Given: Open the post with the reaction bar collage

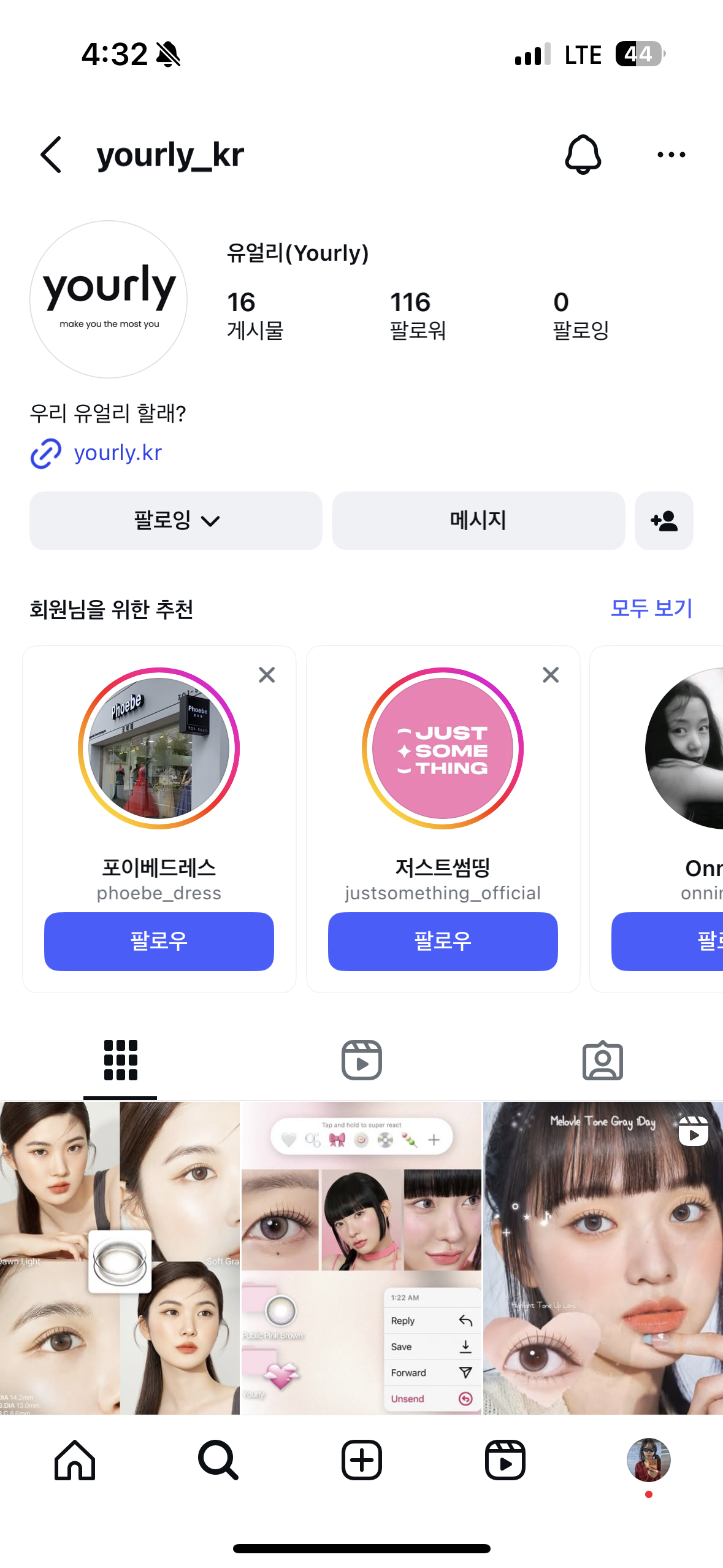Looking at the screenshot, I should point(361,1258).
